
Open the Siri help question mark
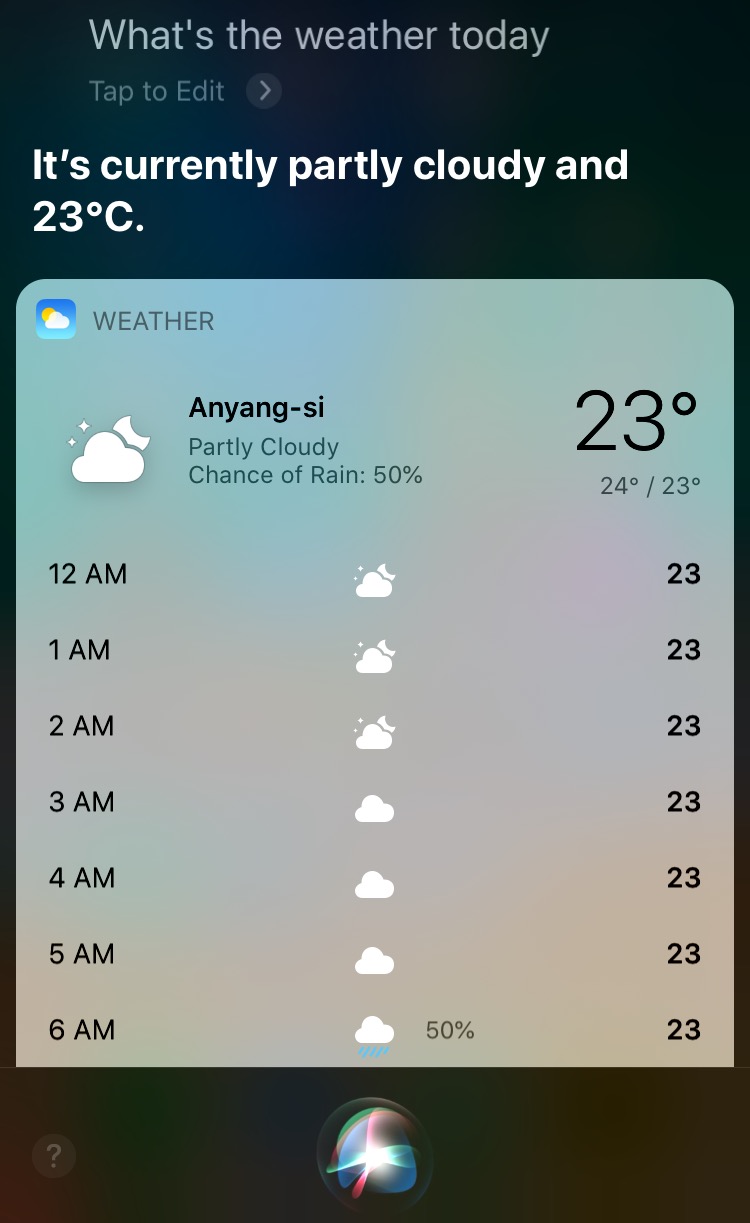pos(54,1157)
